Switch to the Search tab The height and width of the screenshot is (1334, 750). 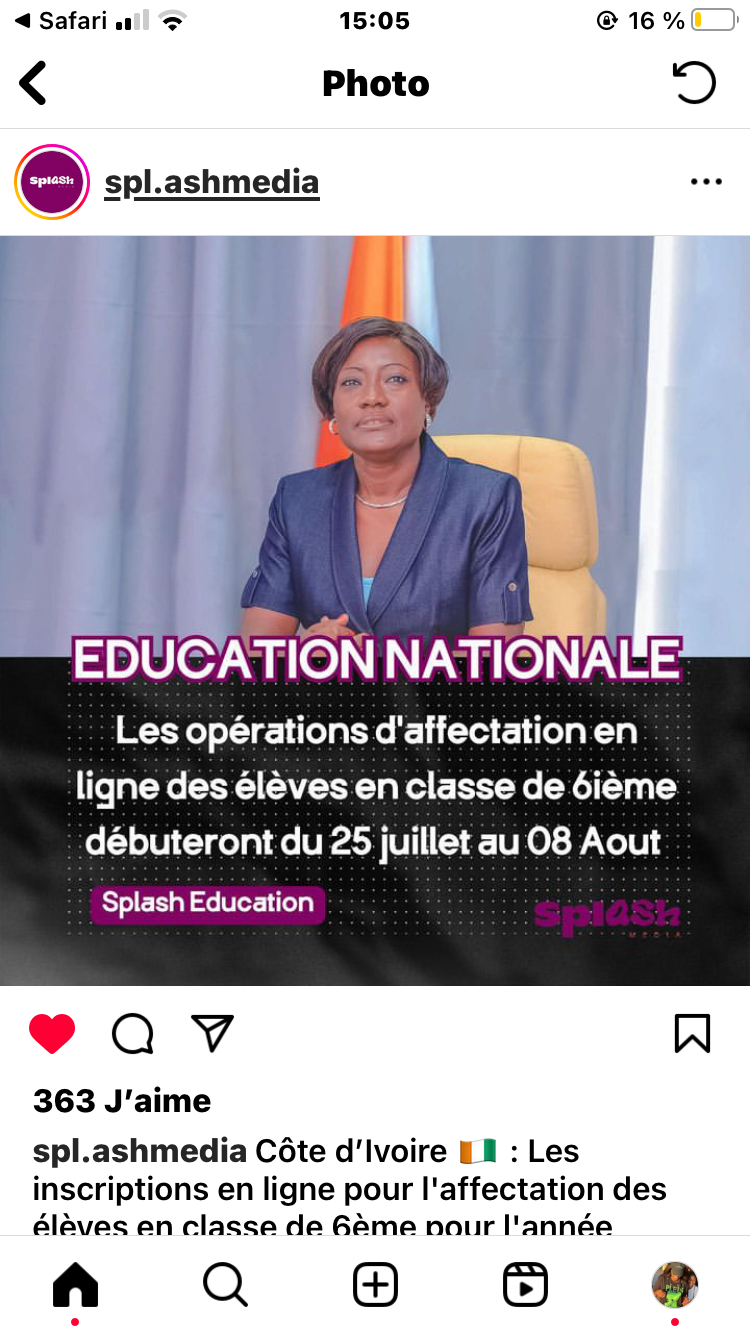(225, 1285)
